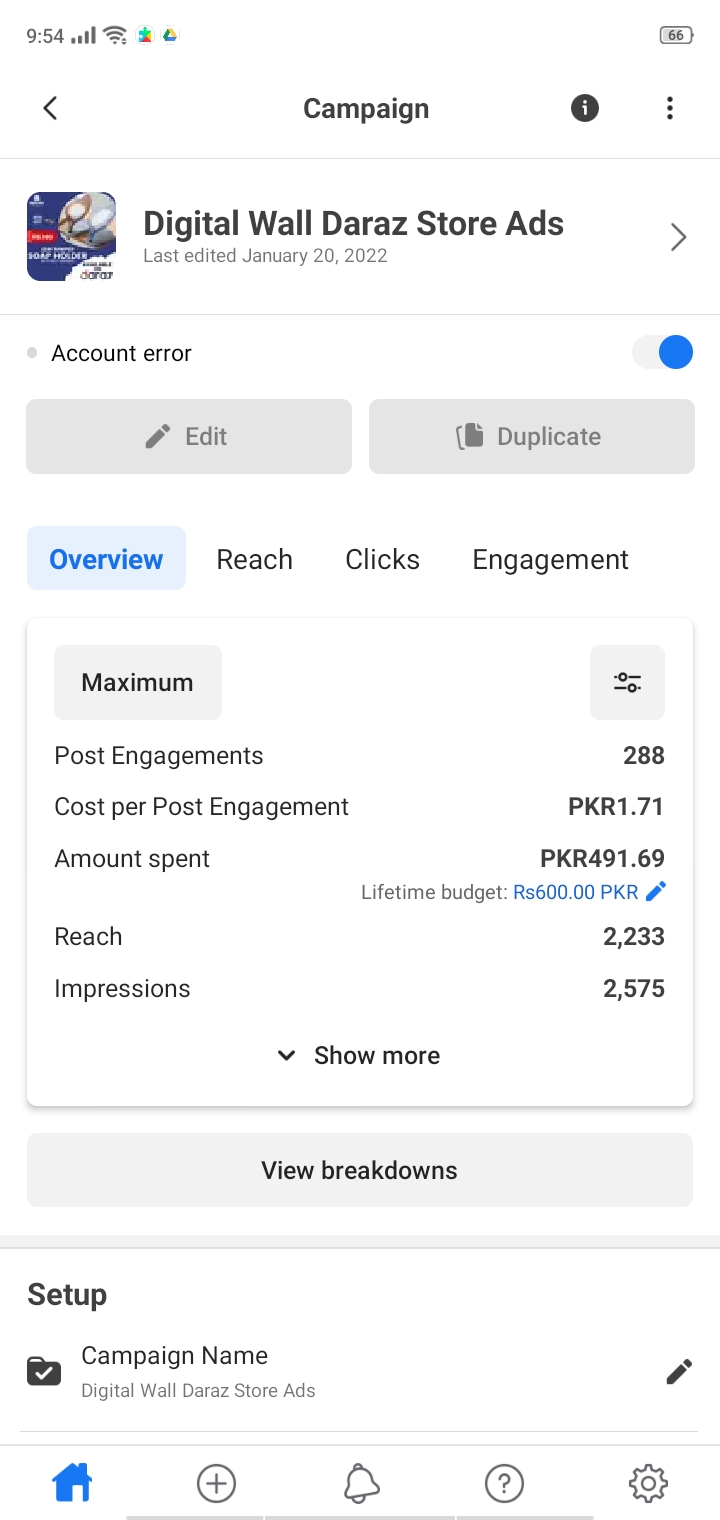Disable the campaign active toggle
720x1520 pixels.
[662, 352]
